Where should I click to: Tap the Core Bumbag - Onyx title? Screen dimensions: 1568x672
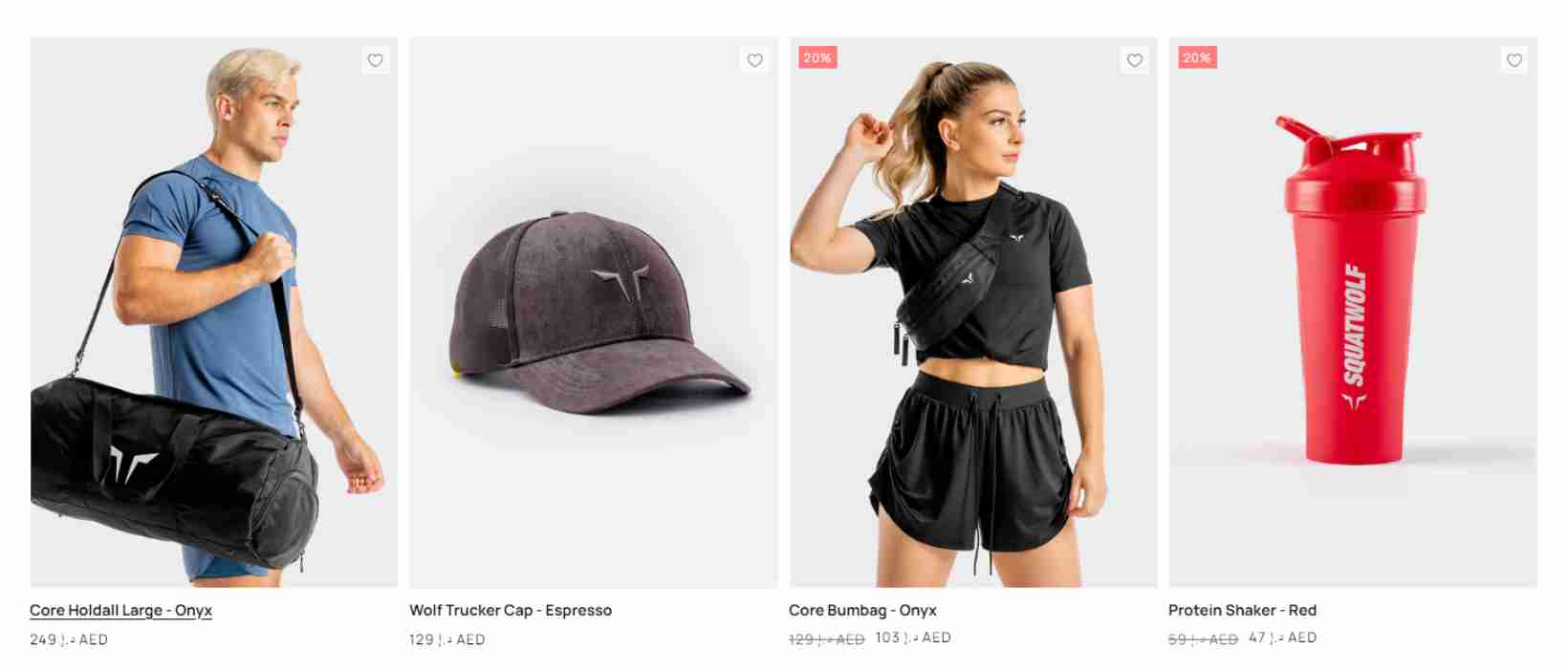(862, 610)
